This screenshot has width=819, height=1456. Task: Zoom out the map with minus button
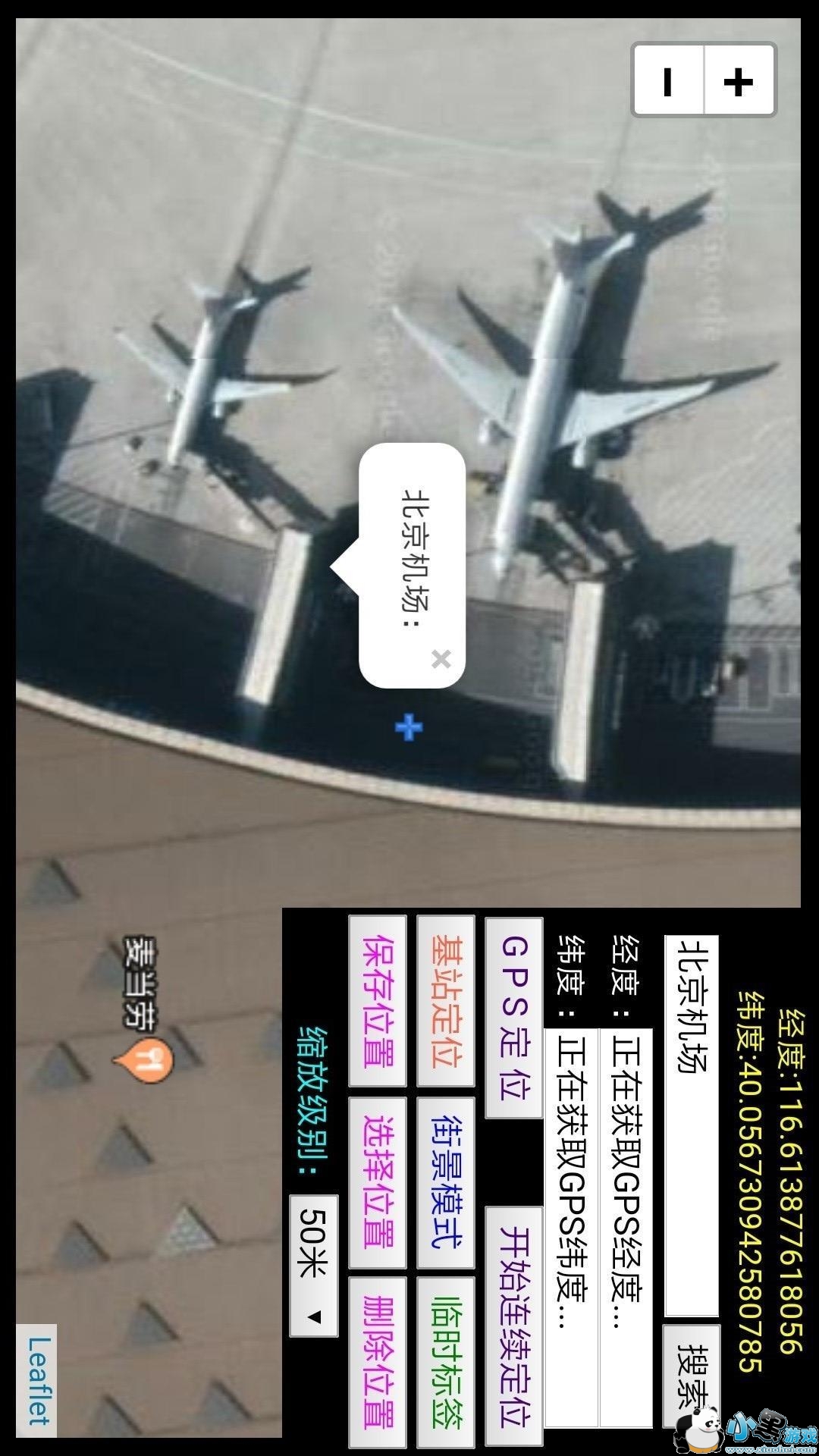tap(668, 80)
